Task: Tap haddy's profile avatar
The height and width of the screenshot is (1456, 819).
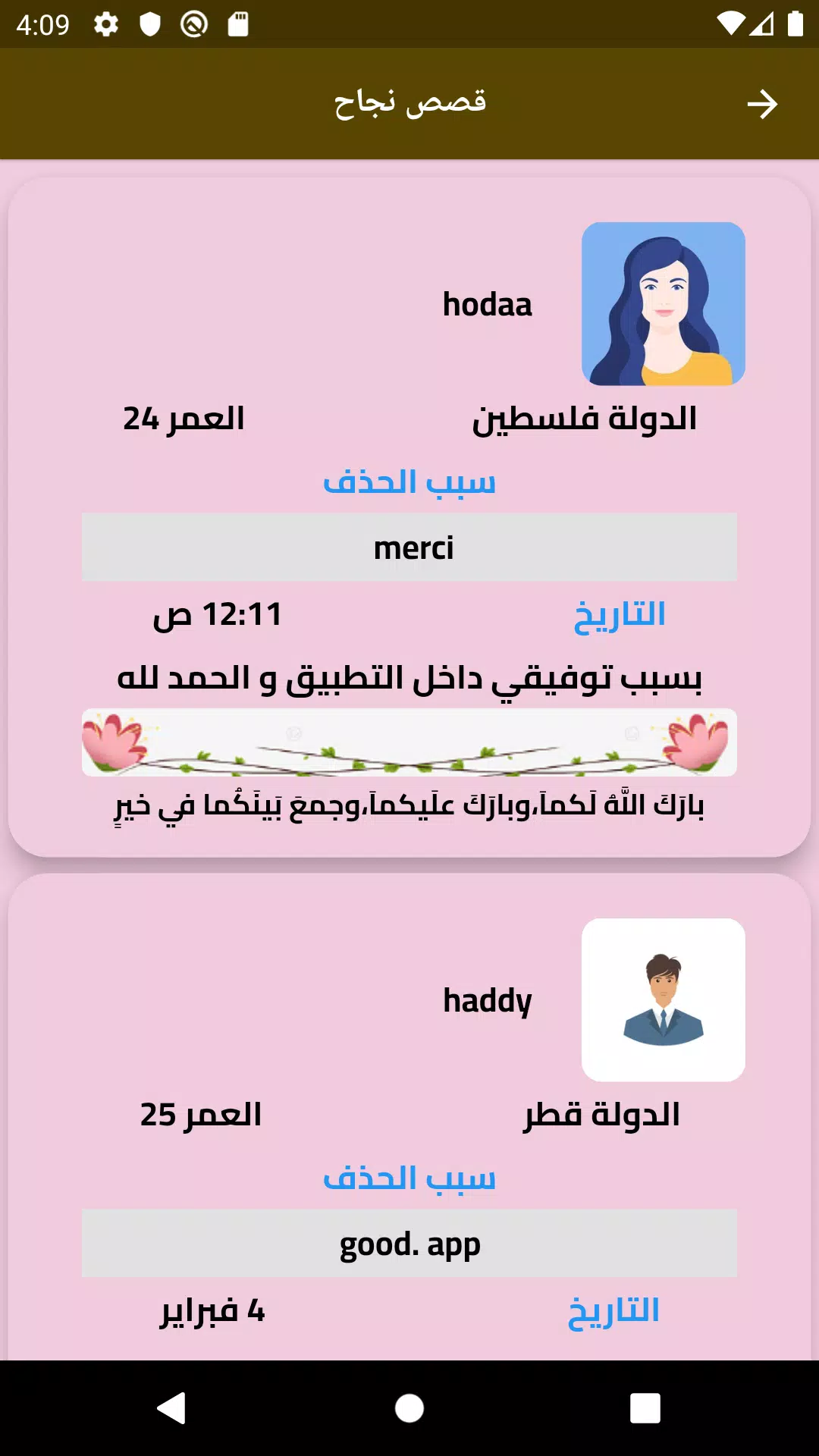Action: click(x=664, y=999)
